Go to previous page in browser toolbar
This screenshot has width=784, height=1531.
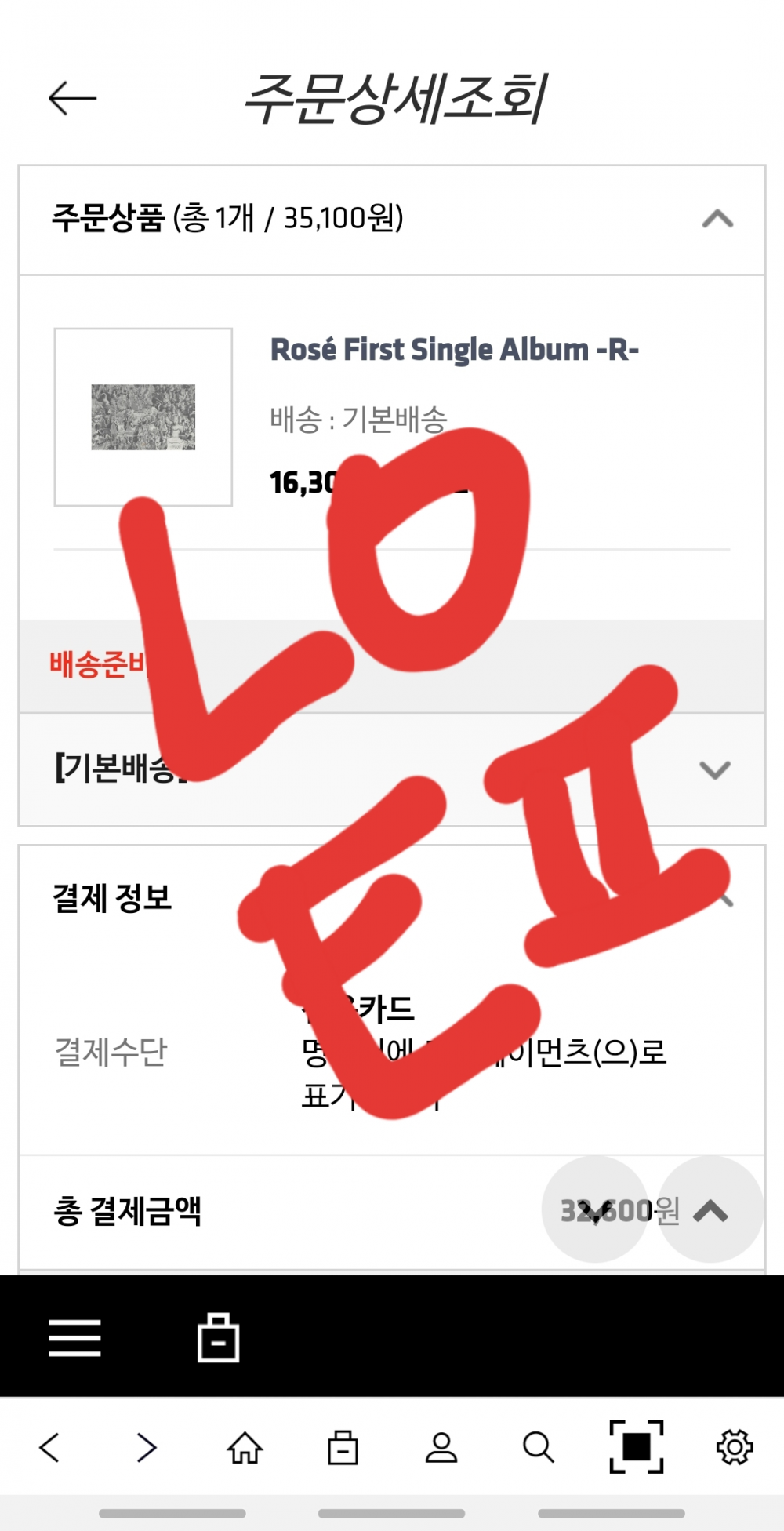pyautogui.click(x=49, y=1447)
